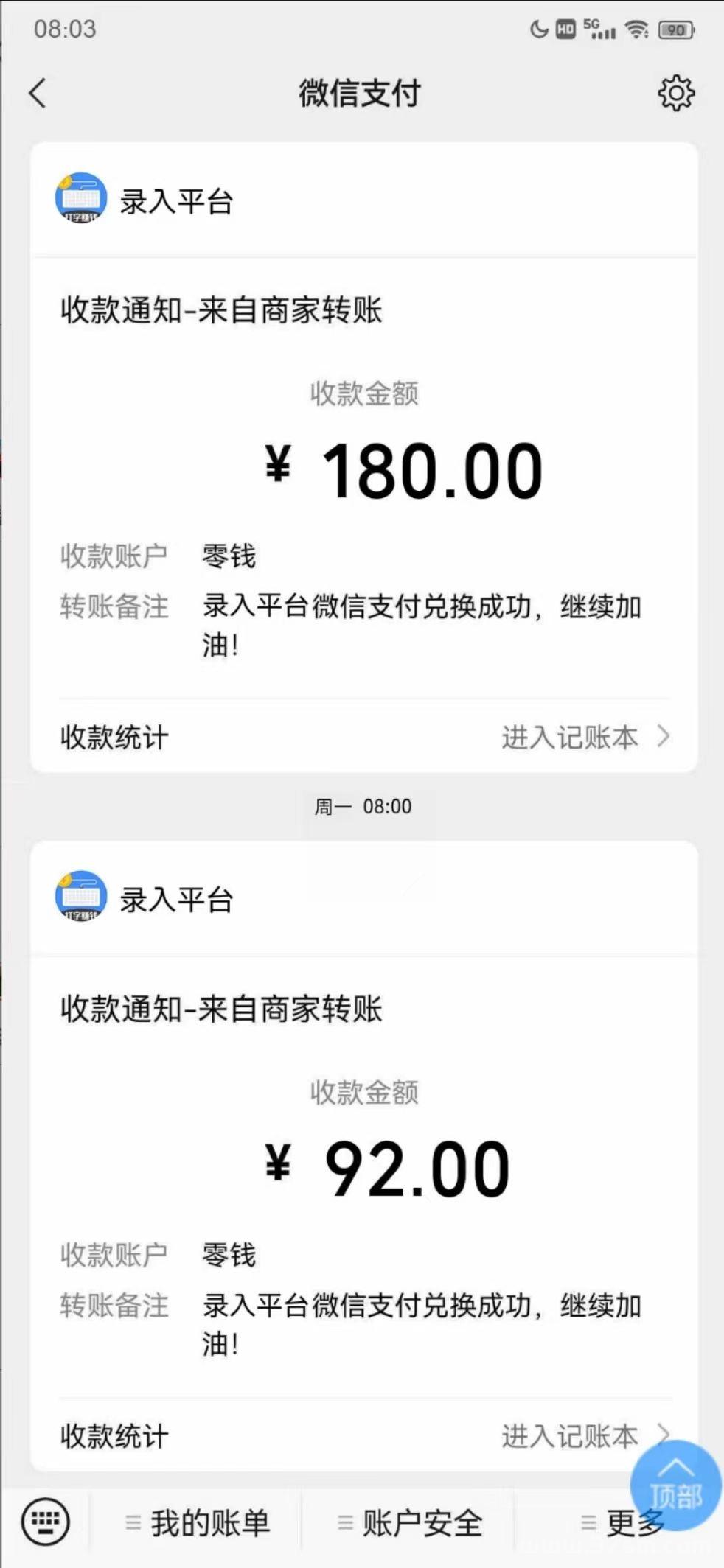Tap the Wi-Fi icon in the status bar
Image resolution: width=724 pixels, height=1568 pixels.
(x=636, y=29)
